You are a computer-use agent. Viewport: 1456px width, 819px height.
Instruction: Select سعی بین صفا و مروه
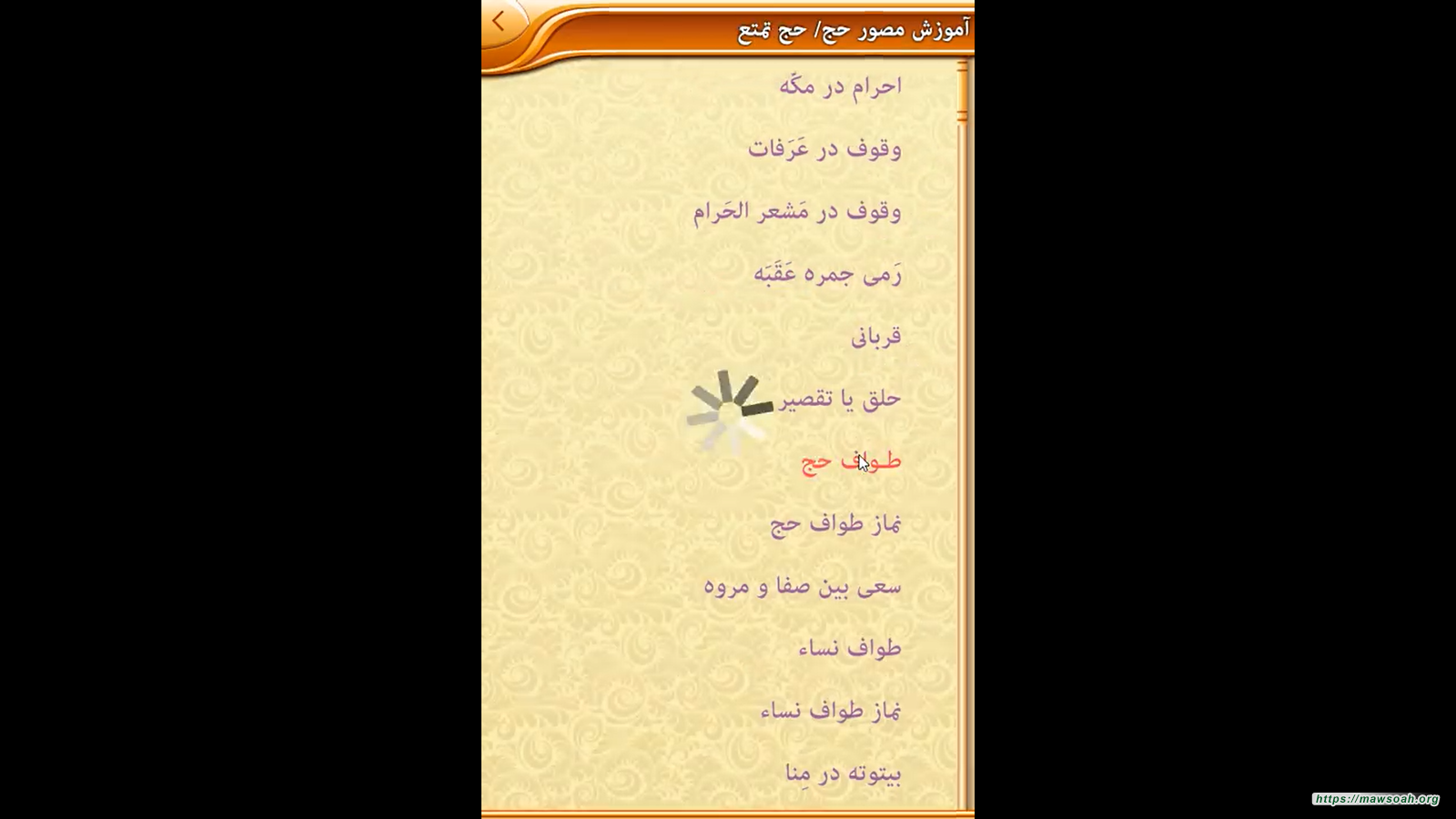[x=802, y=586]
